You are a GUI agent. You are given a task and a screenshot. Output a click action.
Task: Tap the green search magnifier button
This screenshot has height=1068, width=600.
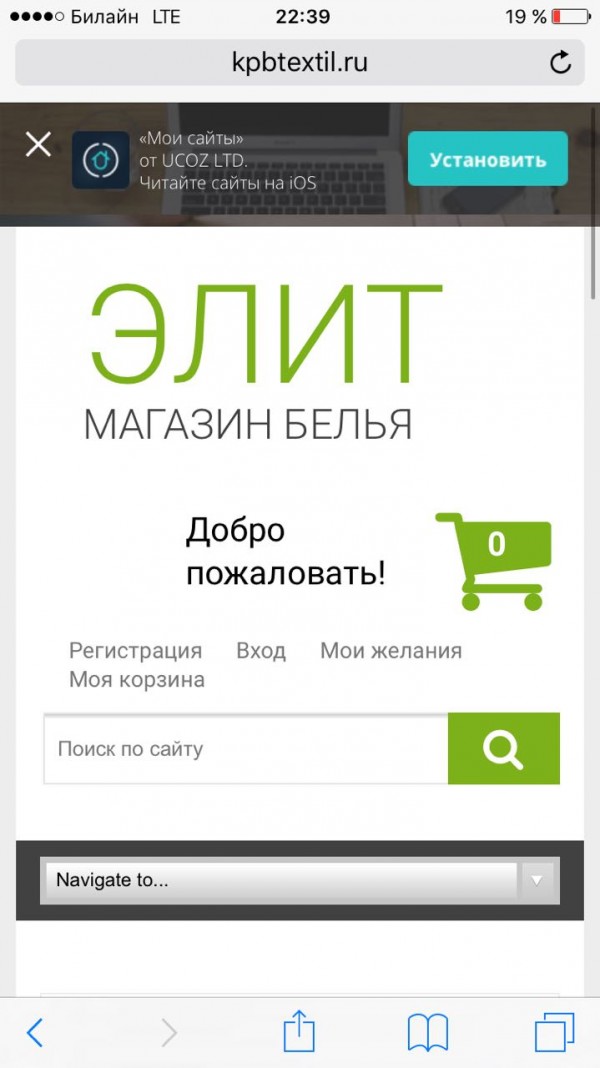tap(503, 748)
